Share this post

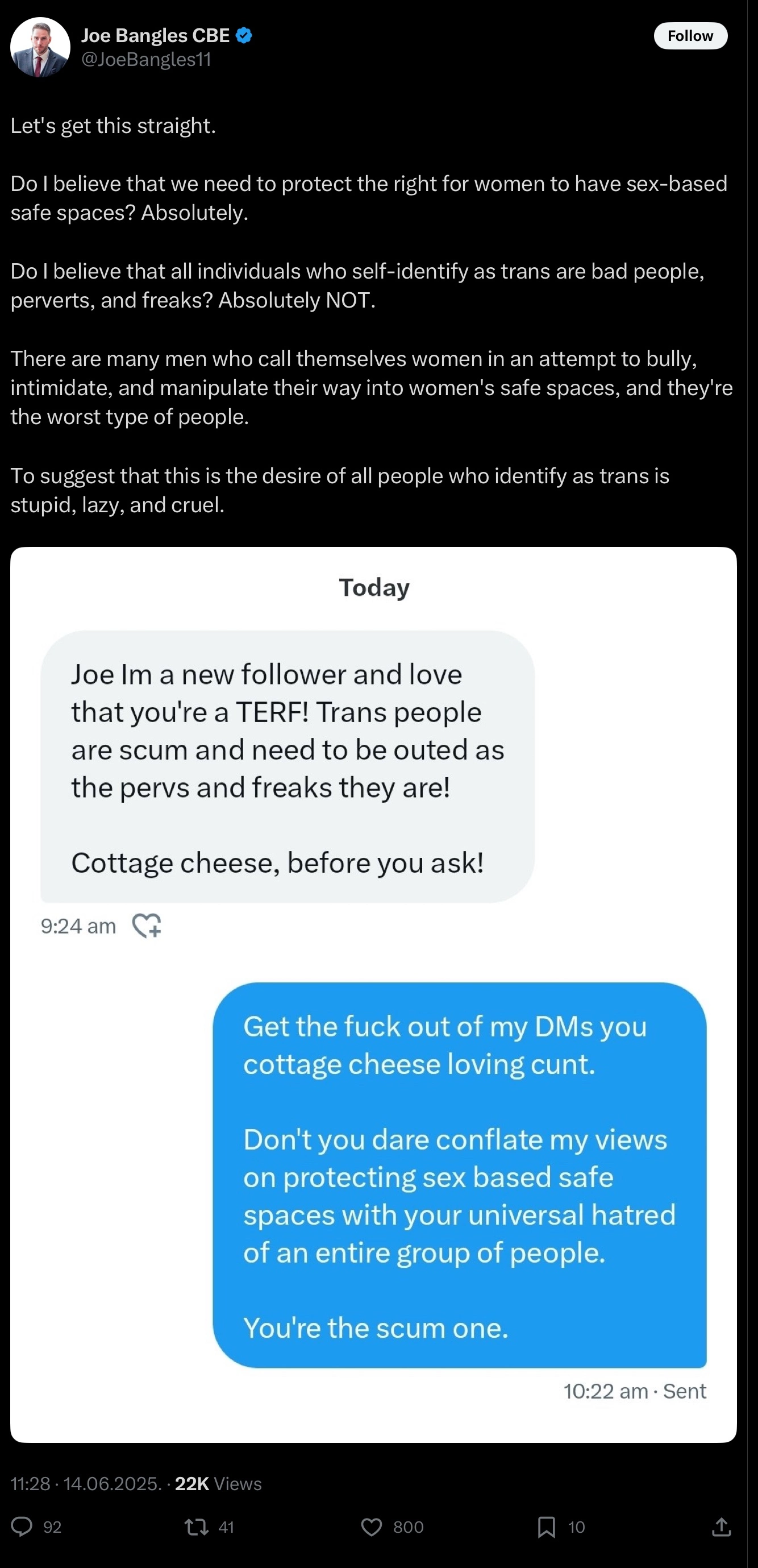pyautogui.click(x=721, y=1526)
